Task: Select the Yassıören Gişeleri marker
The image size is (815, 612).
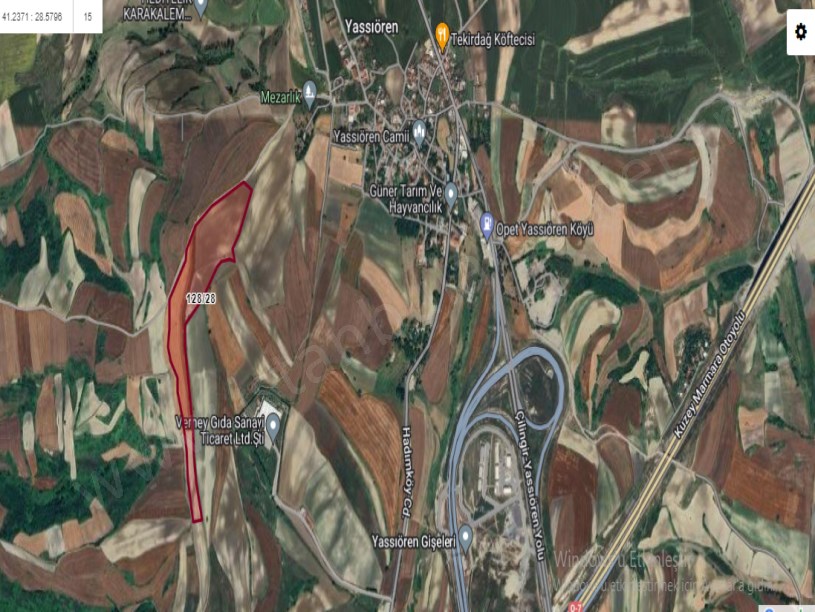Action: [465, 536]
